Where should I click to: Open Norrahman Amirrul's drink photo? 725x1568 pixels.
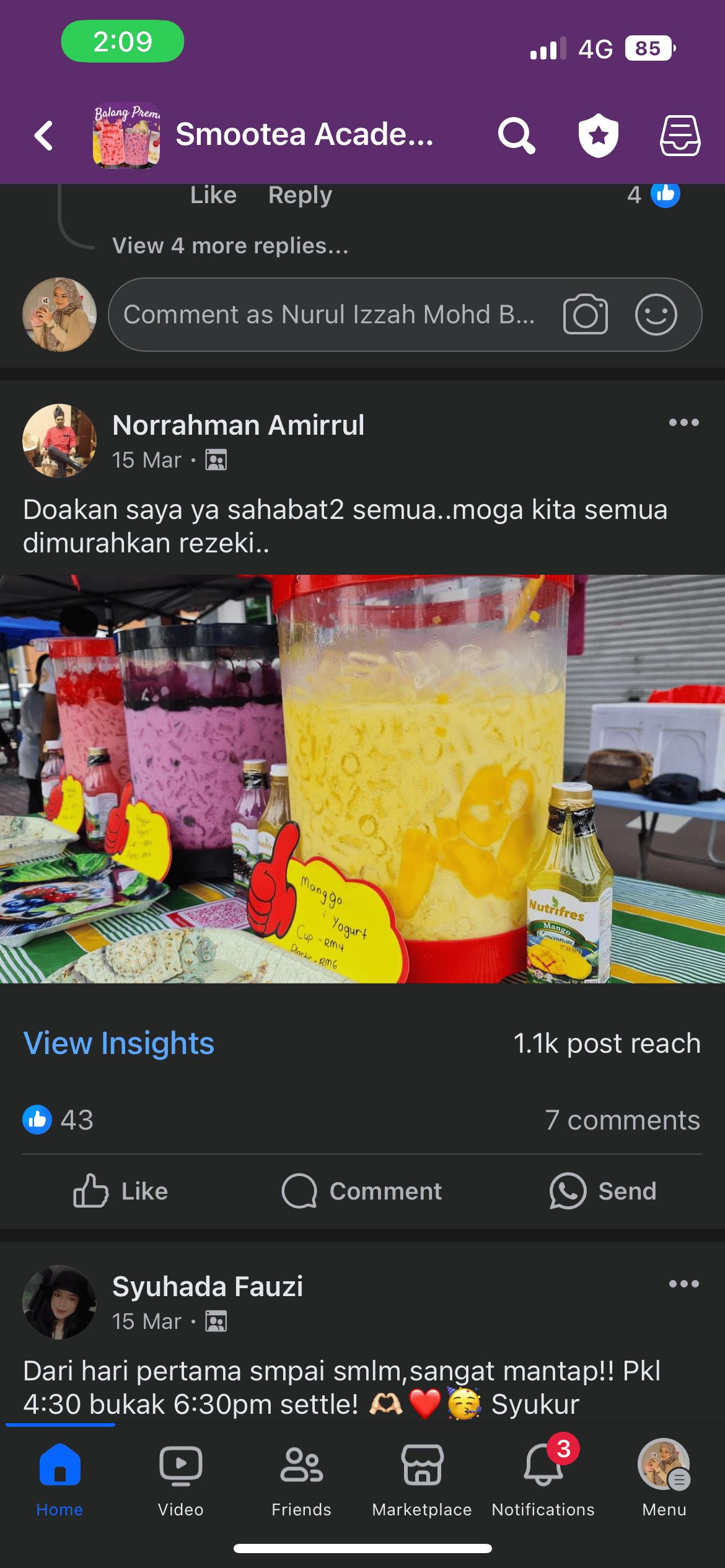pos(362,778)
